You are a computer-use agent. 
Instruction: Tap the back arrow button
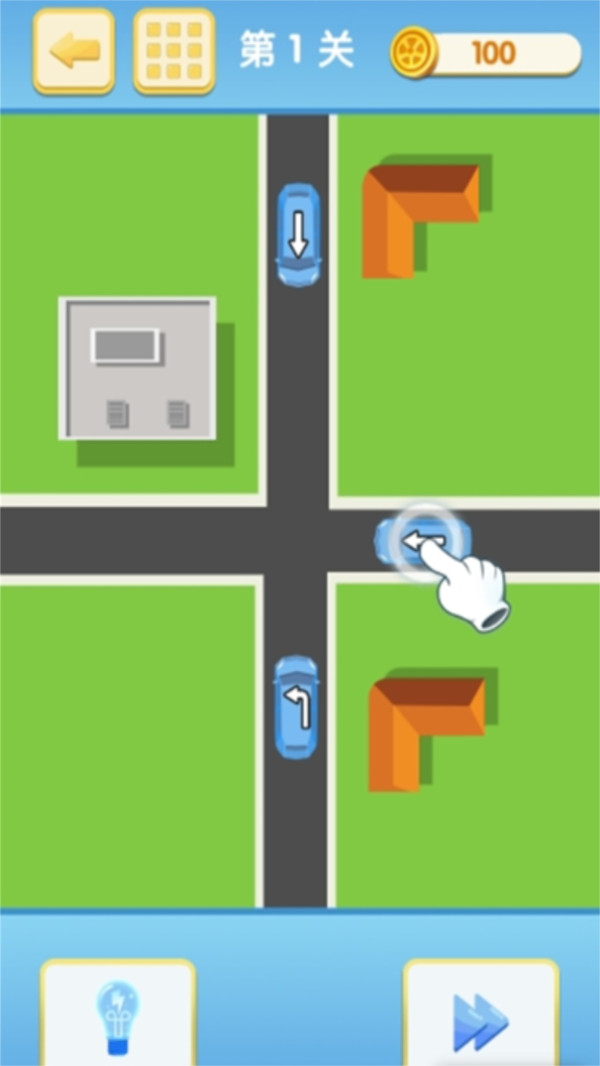(74, 52)
